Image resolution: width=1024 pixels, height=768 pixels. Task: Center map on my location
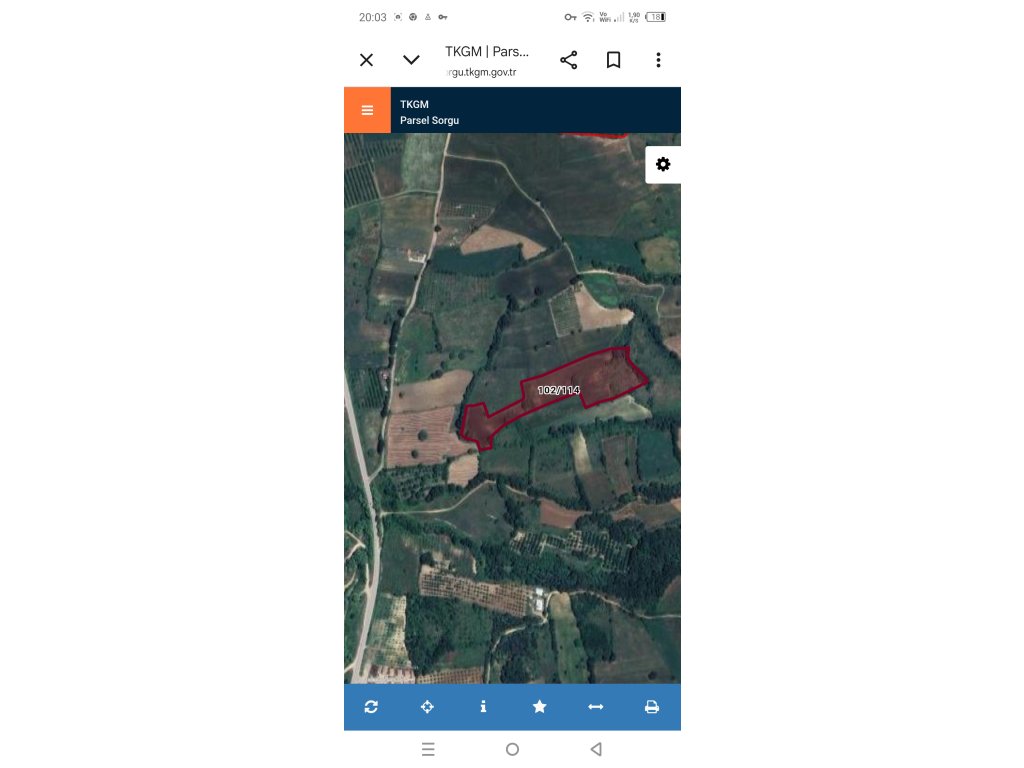(x=427, y=707)
